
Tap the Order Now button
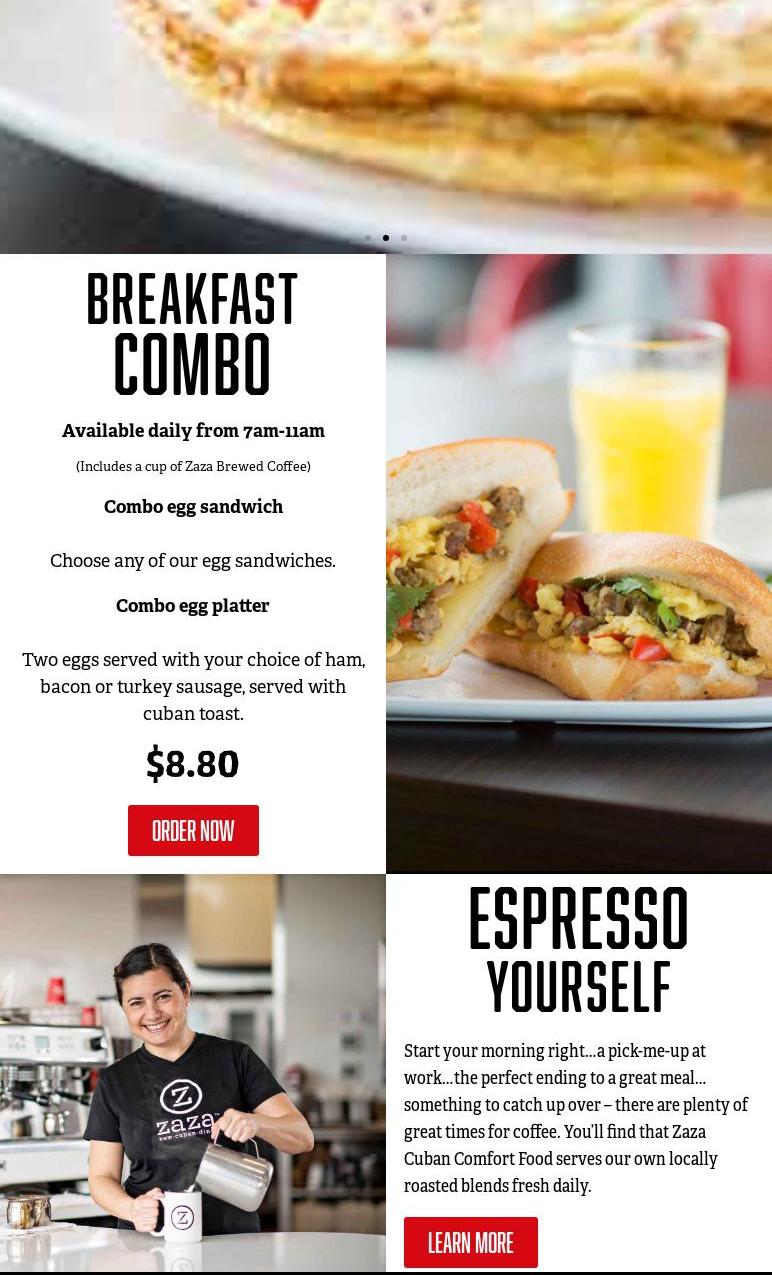[x=193, y=830]
